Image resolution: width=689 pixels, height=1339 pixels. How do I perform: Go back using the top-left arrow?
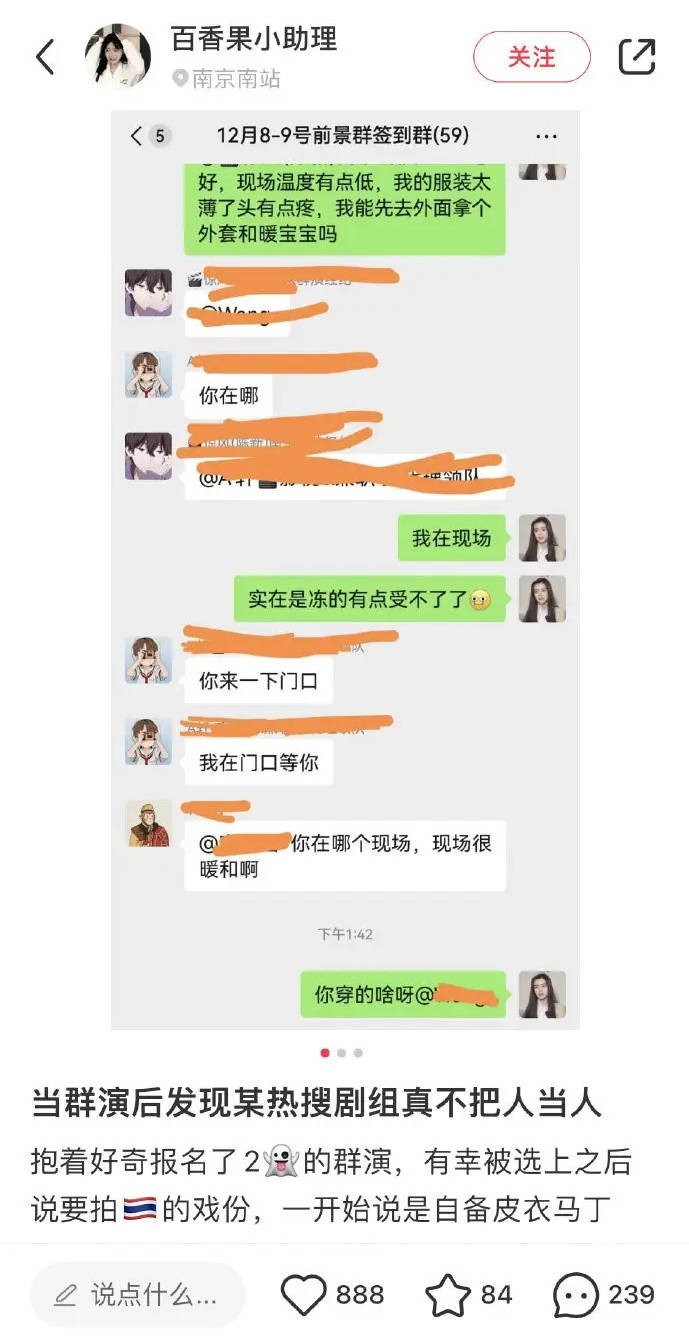click(45, 57)
